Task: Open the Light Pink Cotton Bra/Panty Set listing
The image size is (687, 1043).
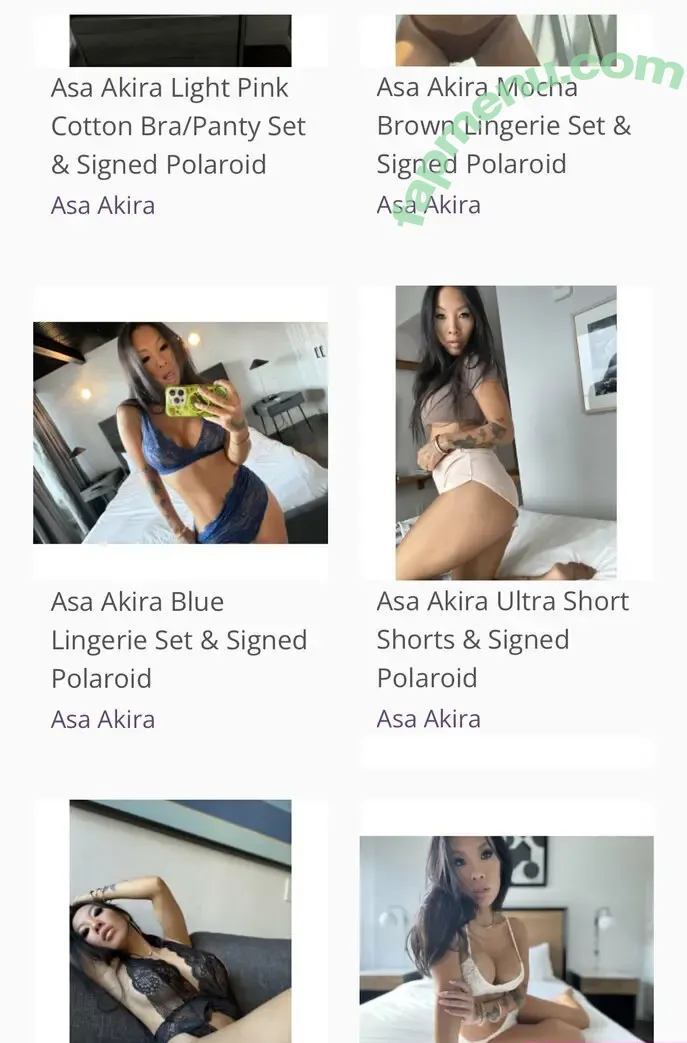Action: coord(178,126)
